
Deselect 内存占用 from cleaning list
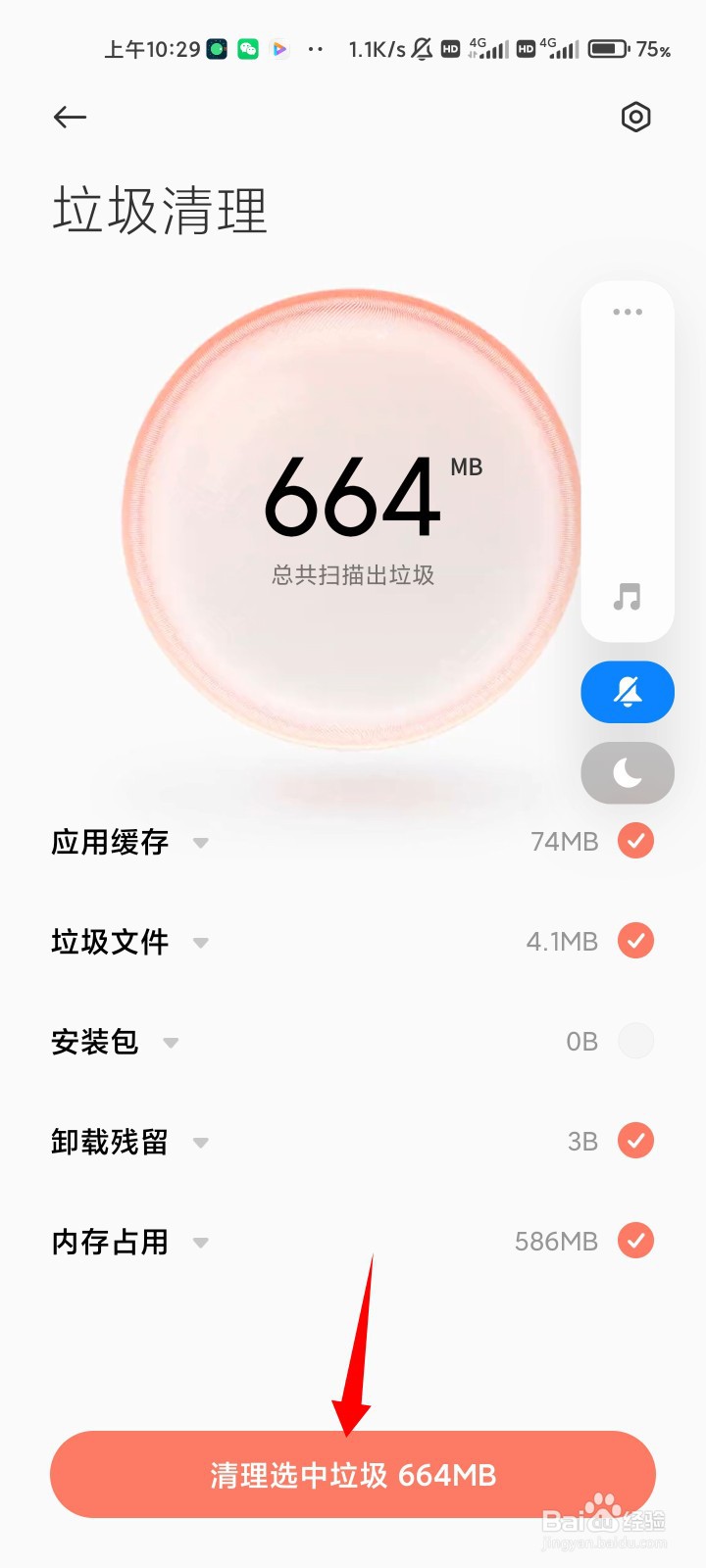coord(635,1240)
